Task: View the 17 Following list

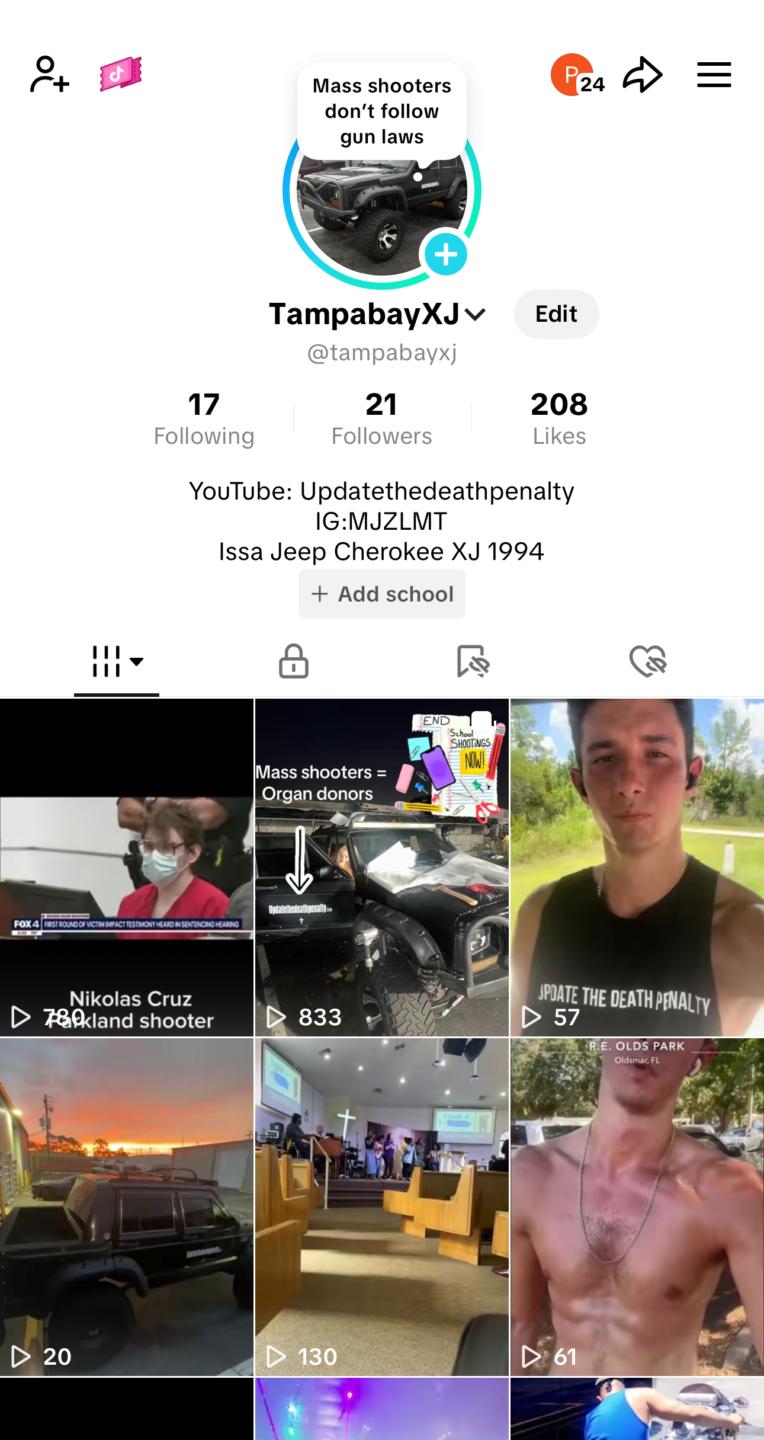Action: [204, 418]
